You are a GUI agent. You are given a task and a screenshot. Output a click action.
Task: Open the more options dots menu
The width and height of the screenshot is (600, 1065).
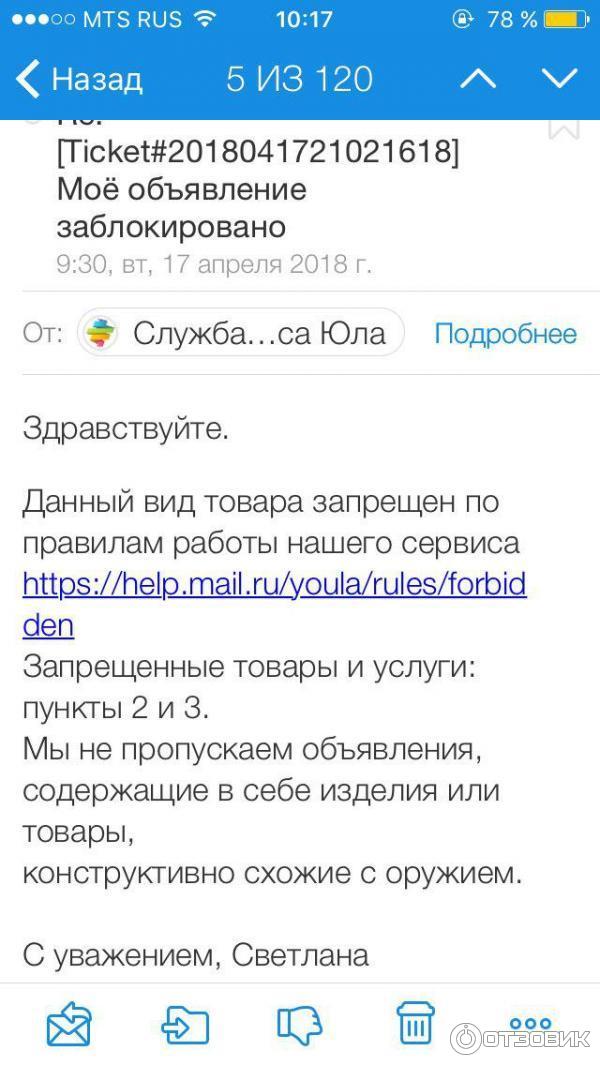point(530,1022)
